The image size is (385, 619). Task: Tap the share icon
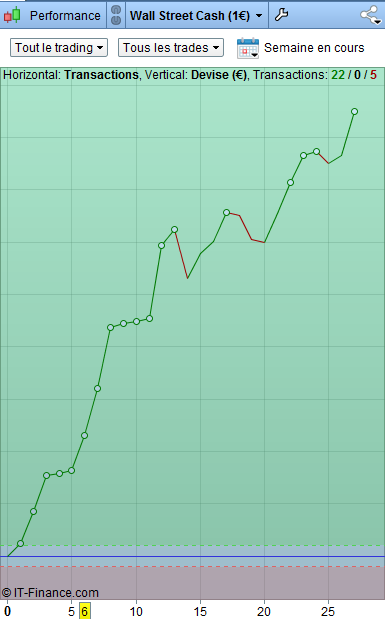pyautogui.click(x=370, y=15)
